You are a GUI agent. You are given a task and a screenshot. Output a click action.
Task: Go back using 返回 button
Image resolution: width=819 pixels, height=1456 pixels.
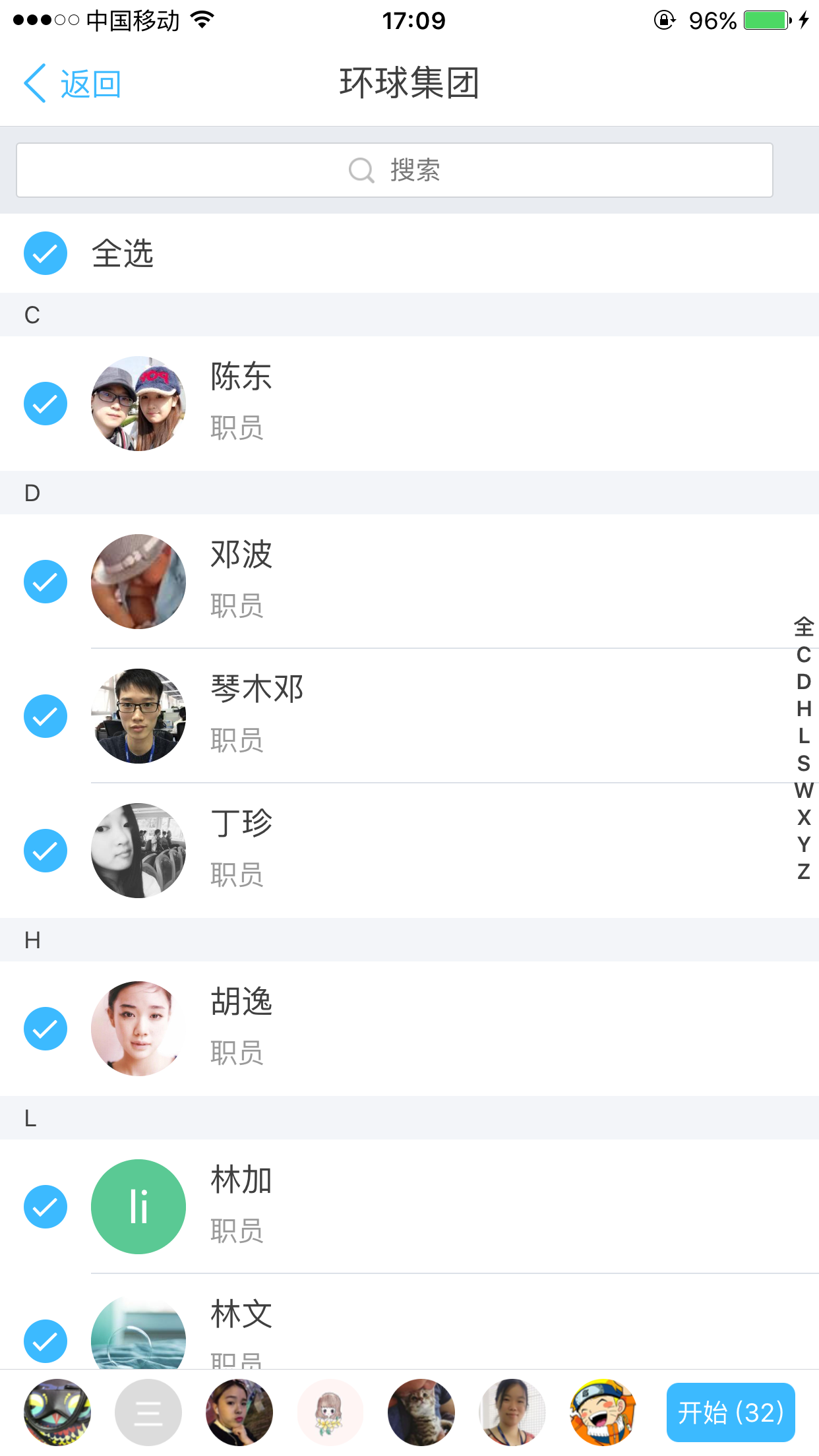(x=73, y=84)
